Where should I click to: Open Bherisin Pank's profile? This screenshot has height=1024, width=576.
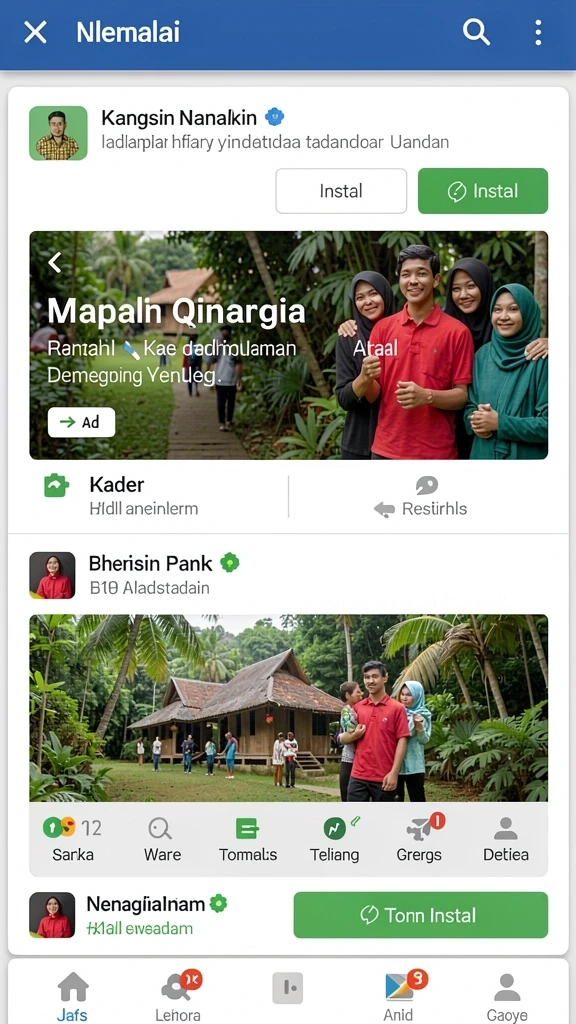coord(52,575)
